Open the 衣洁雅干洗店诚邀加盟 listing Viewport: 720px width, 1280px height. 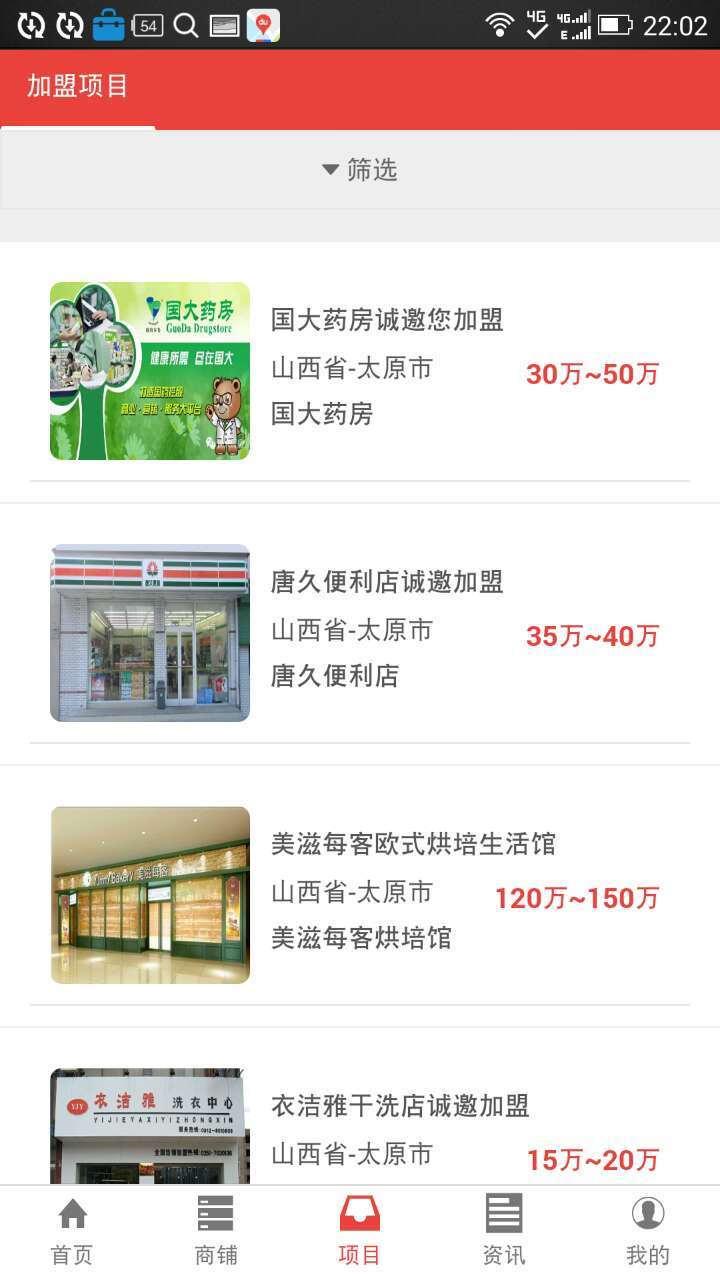click(399, 1106)
